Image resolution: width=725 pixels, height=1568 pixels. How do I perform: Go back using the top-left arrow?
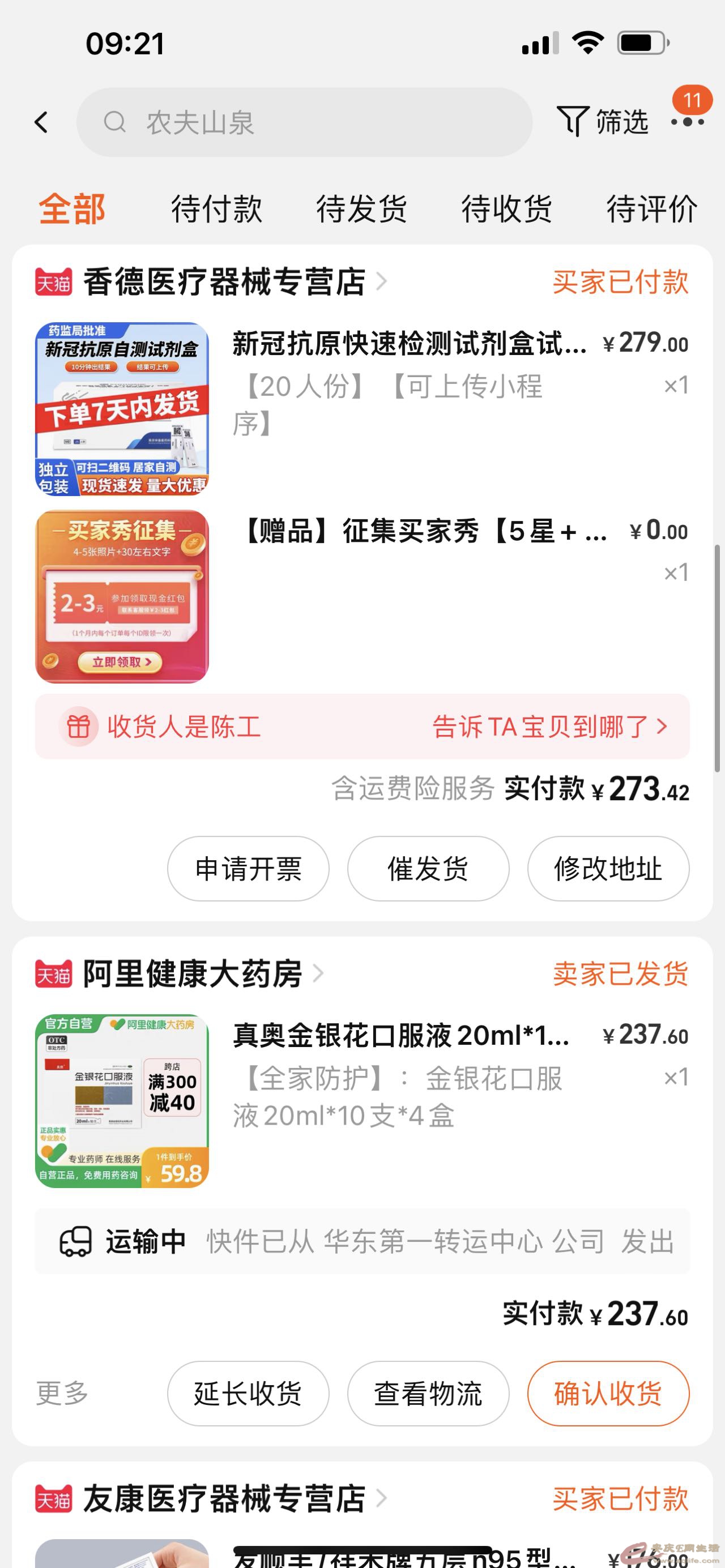click(x=41, y=122)
